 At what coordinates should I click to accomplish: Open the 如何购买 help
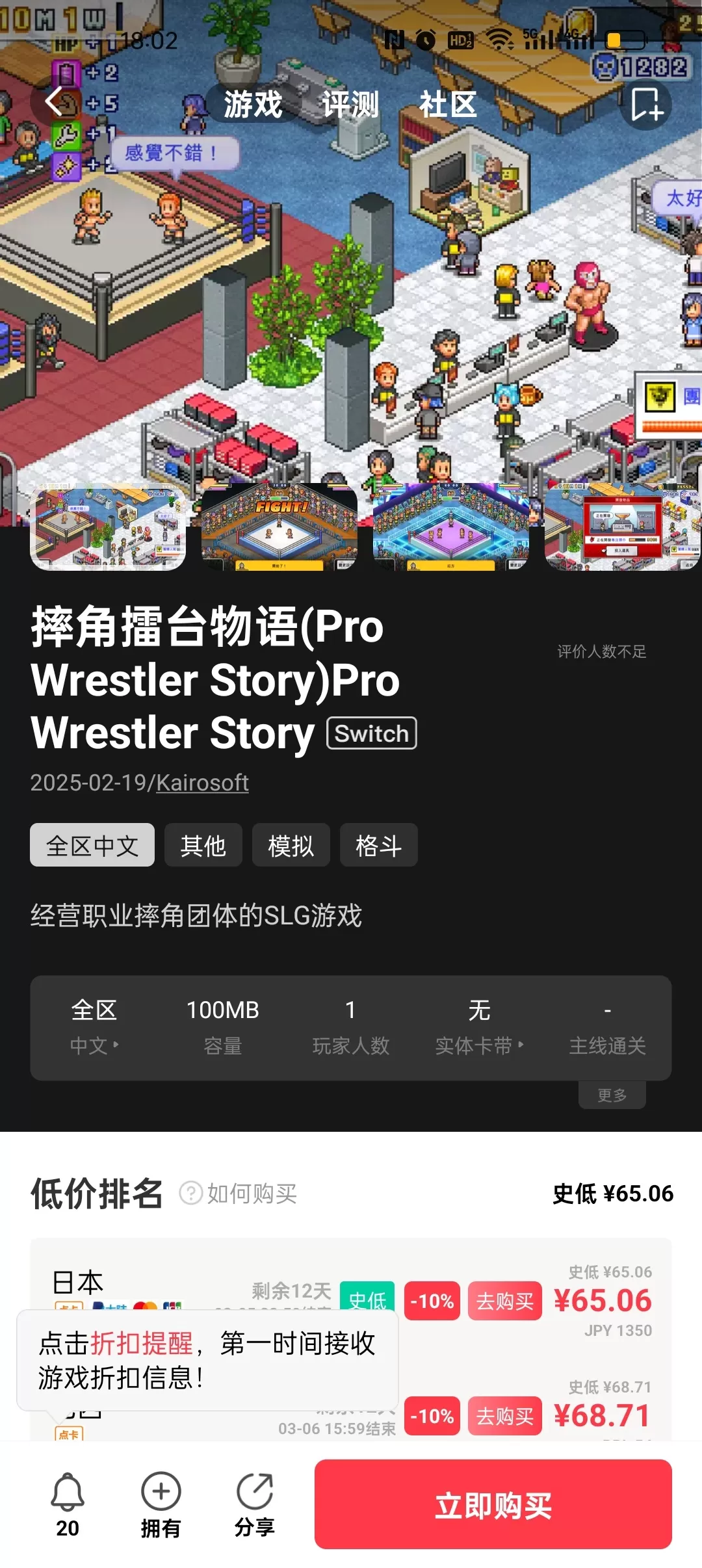tap(239, 1194)
